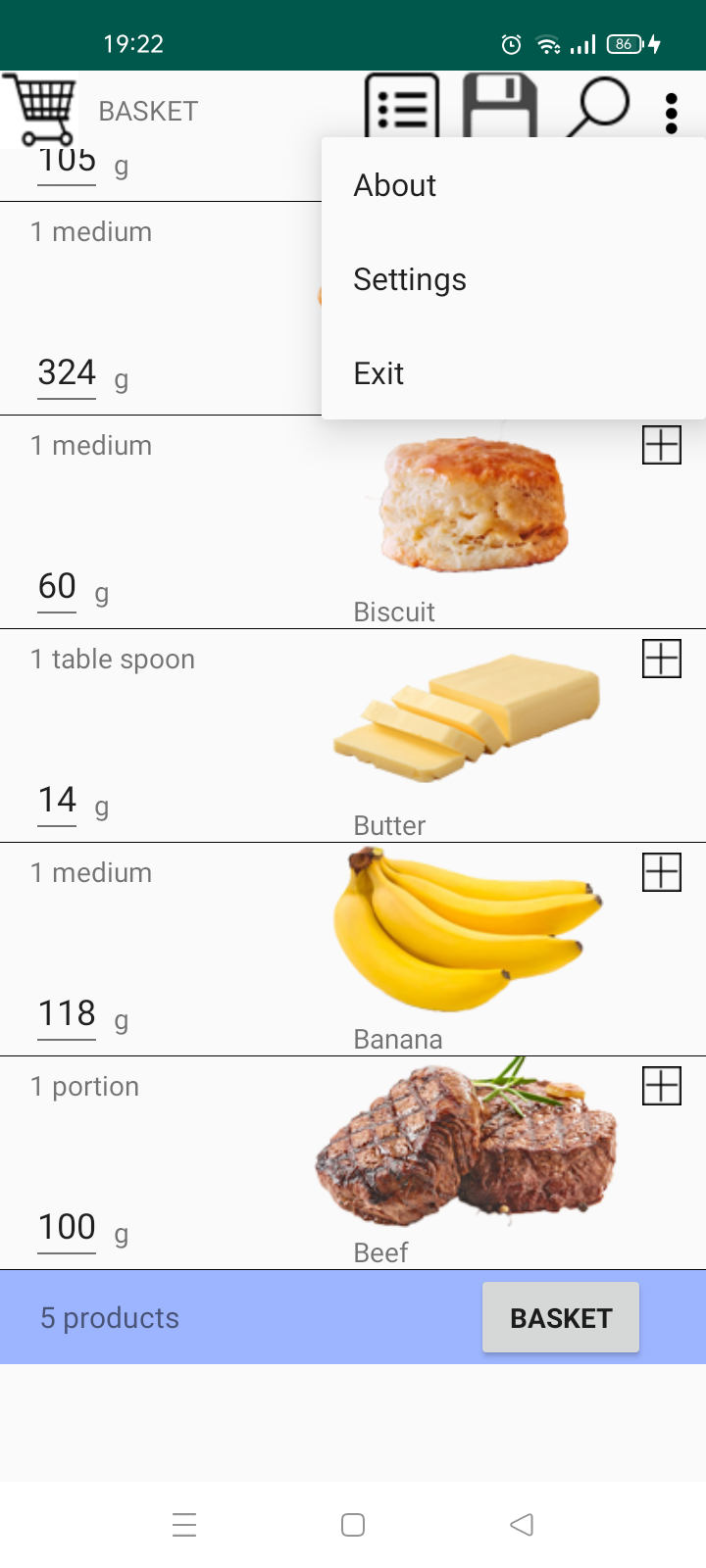Edit the 100 g Beef weight field
The image size is (706, 1568).
67,1228
